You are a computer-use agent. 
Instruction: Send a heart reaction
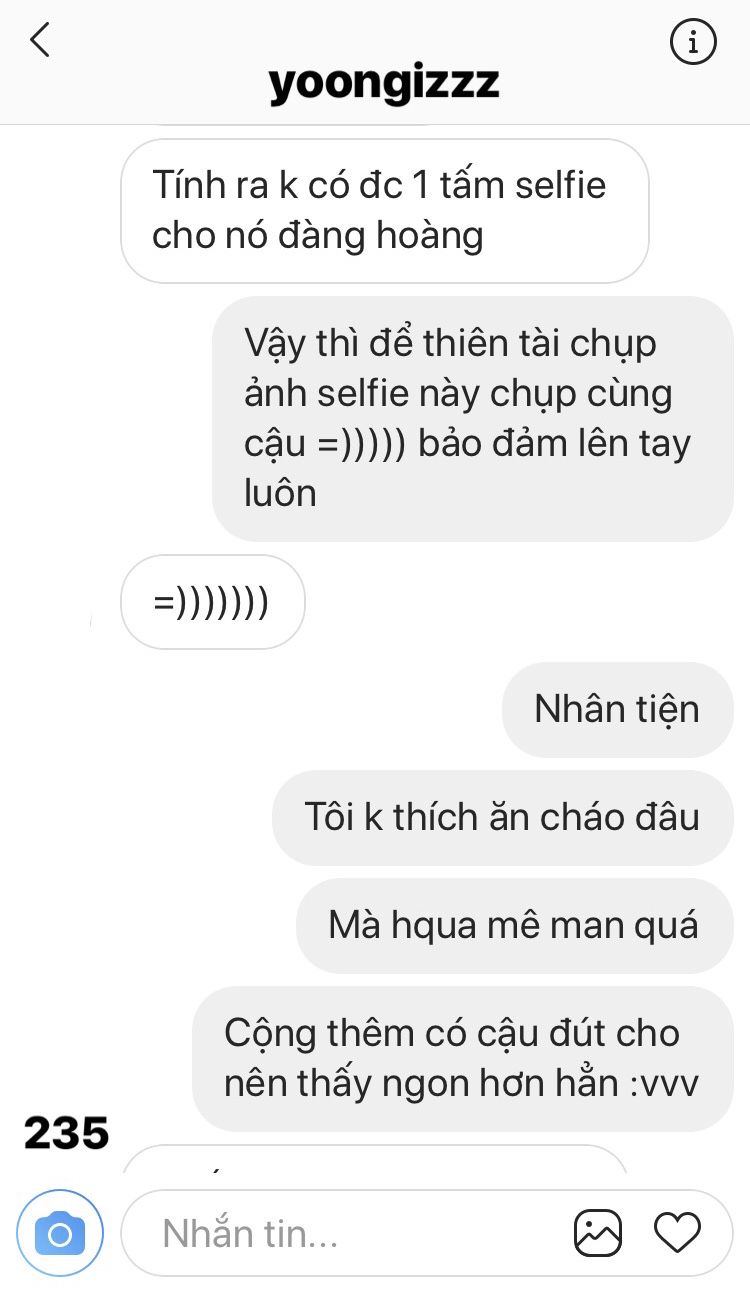pos(677,1233)
